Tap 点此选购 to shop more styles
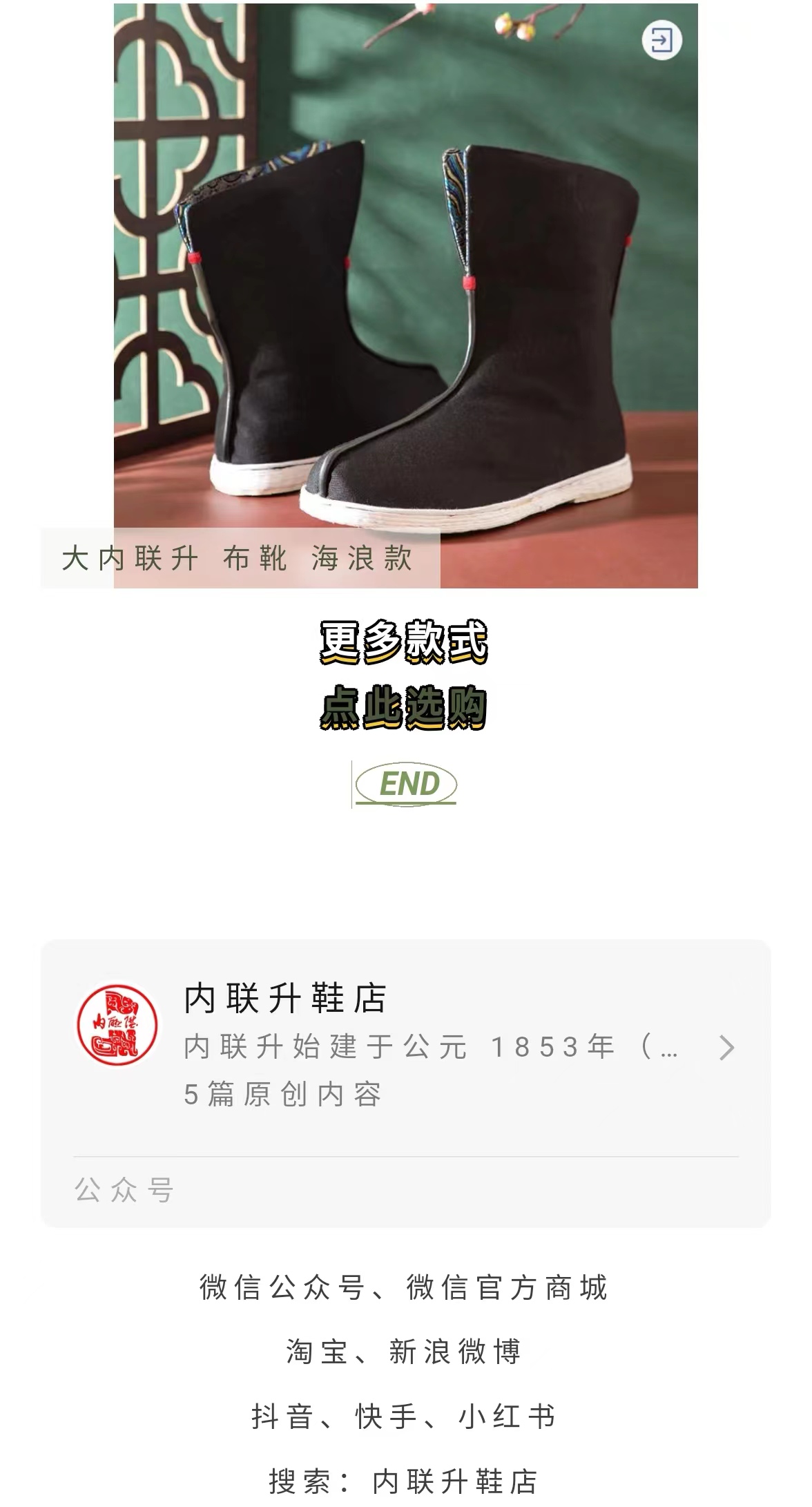 tap(404, 708)
